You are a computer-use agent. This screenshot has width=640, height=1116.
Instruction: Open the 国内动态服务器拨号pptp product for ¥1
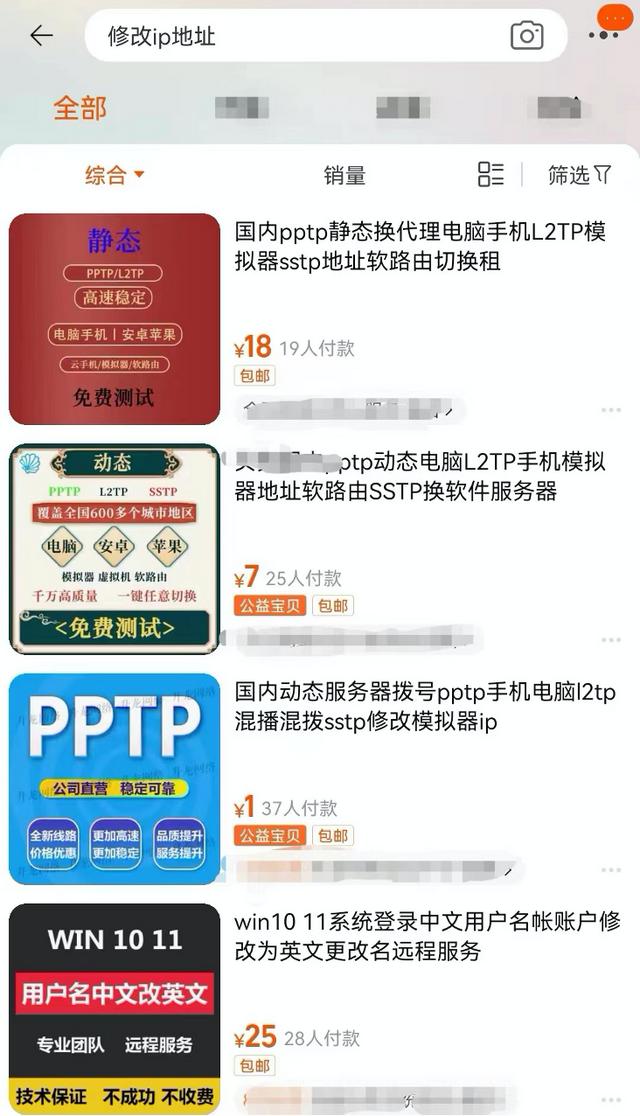[x=420, y=707]
